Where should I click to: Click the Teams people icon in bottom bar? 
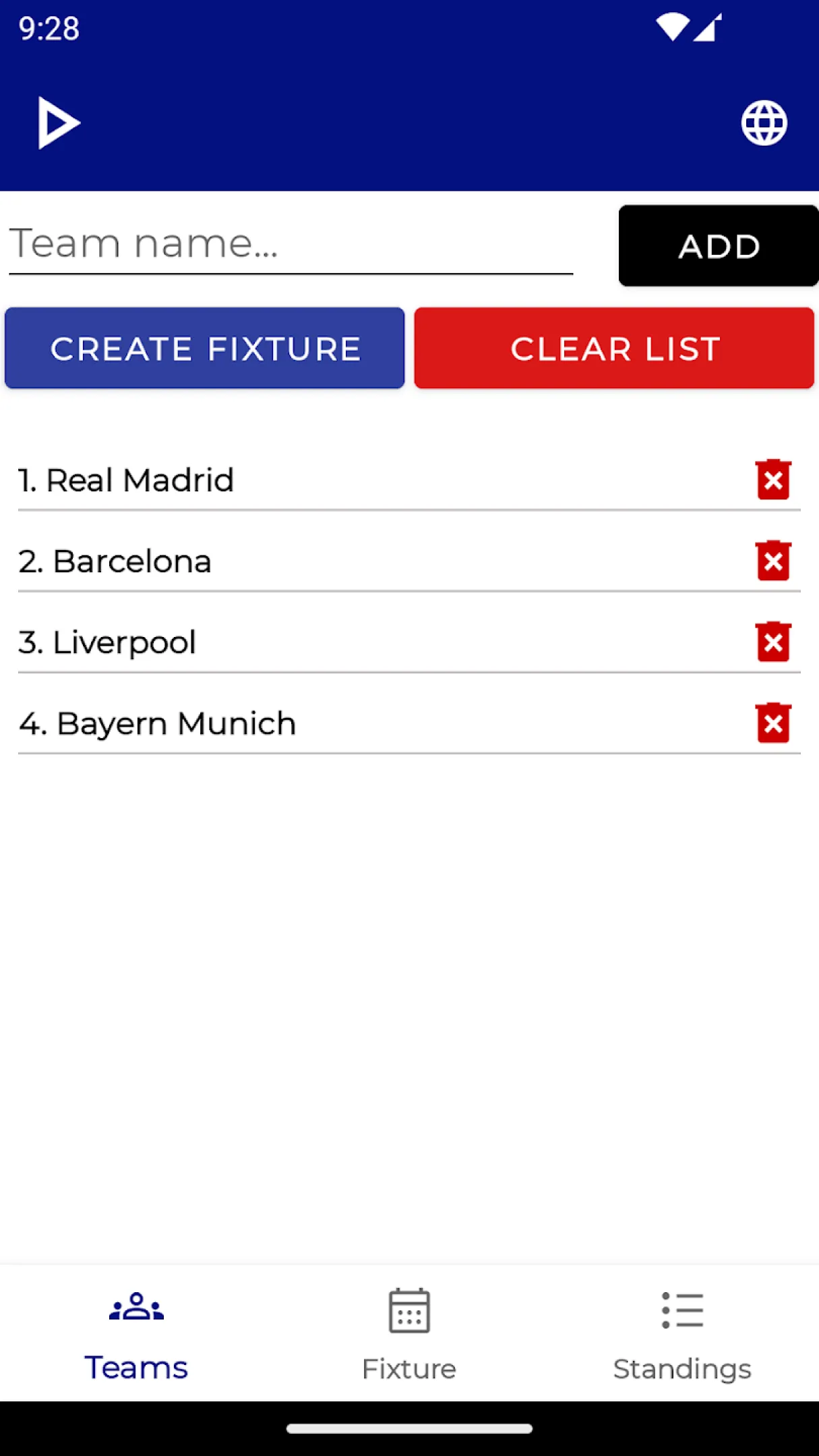(137, 1306)
